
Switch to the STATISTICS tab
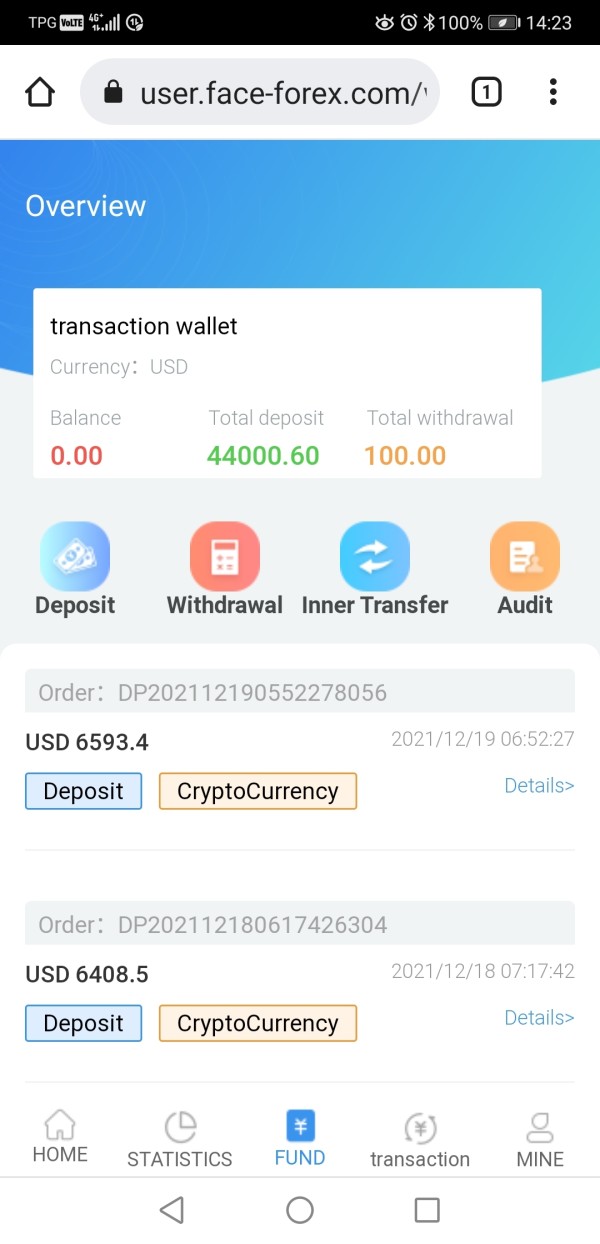pos(180,1140)
